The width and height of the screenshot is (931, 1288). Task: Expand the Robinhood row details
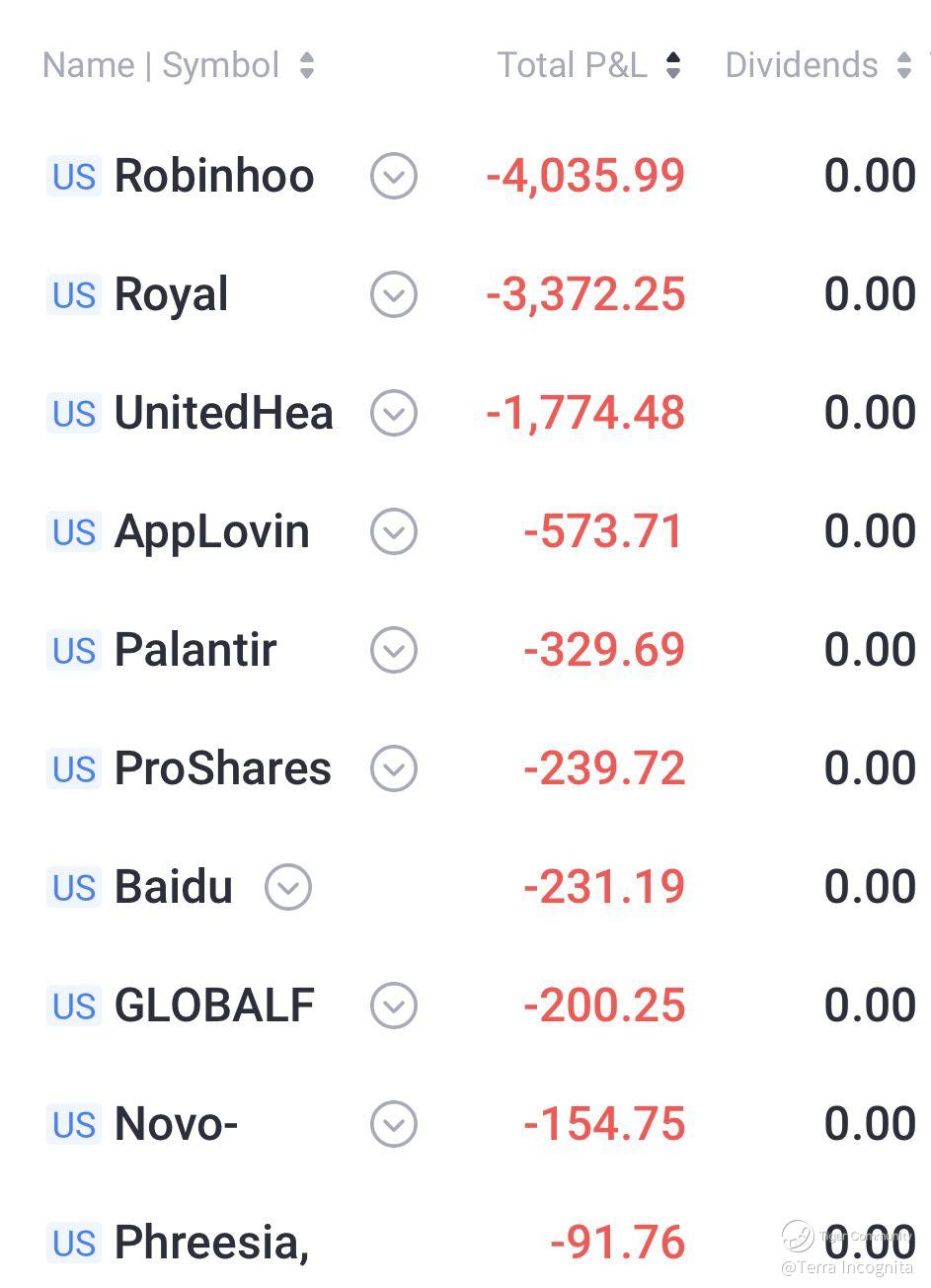(x=394, y=177)
